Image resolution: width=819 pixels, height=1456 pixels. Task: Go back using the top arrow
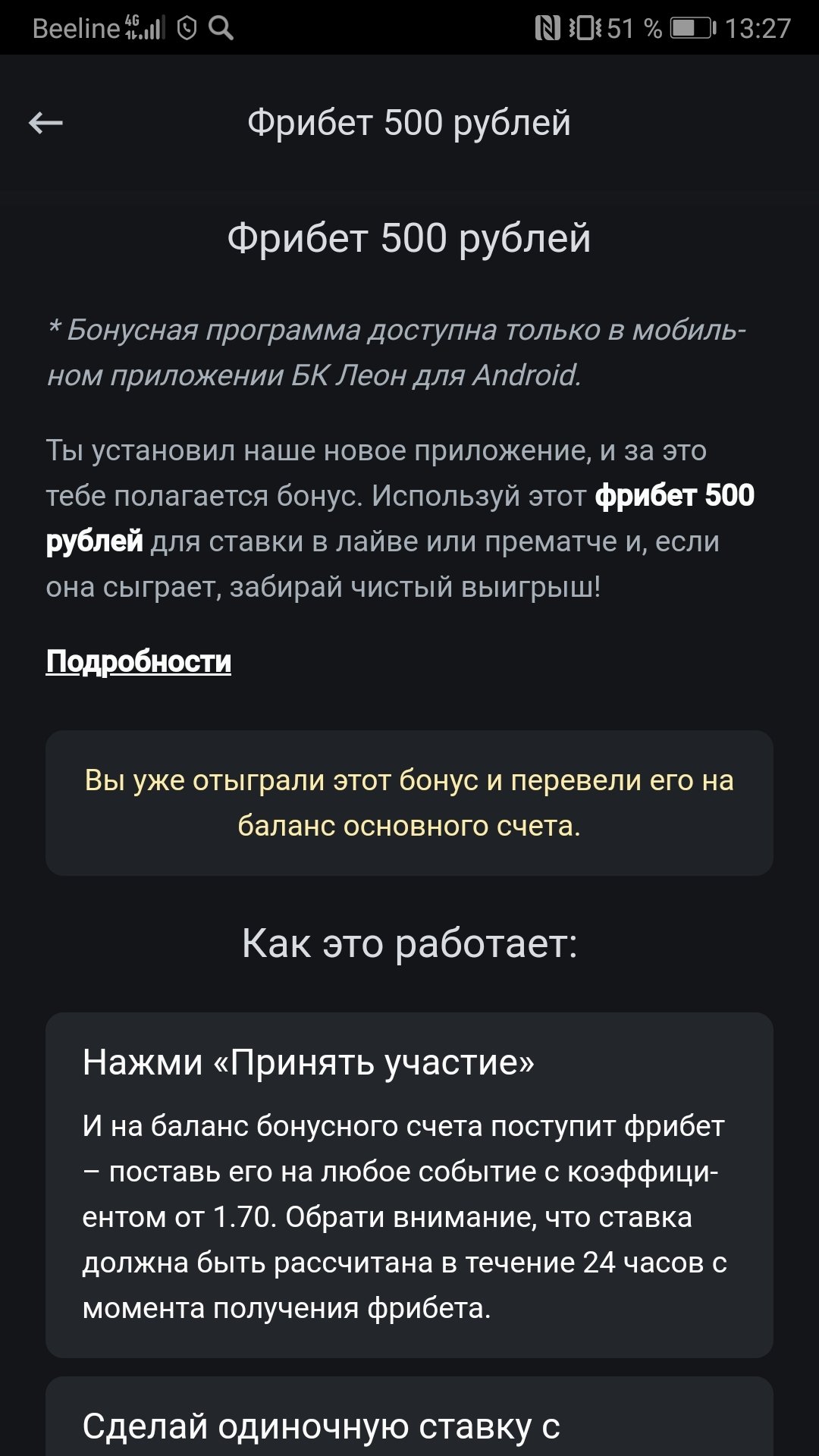pos(45,123)
